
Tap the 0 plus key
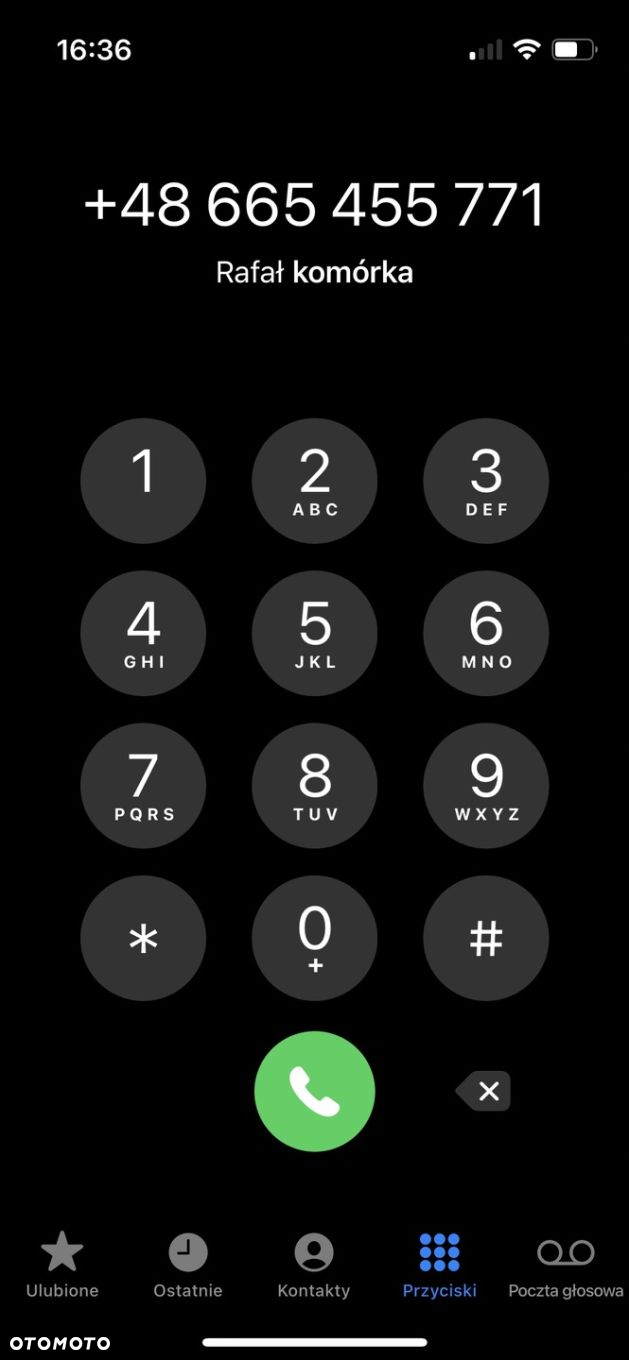coord(314,938)
